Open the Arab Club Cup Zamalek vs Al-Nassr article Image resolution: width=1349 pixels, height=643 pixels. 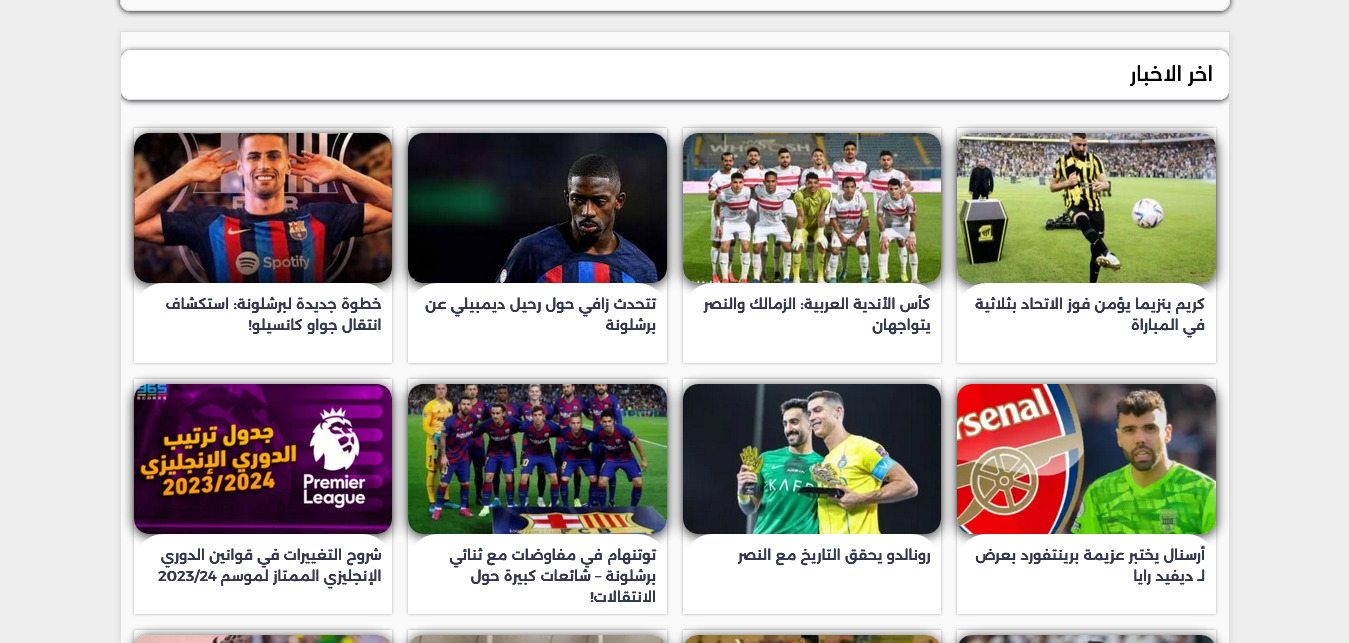[816, 314]
